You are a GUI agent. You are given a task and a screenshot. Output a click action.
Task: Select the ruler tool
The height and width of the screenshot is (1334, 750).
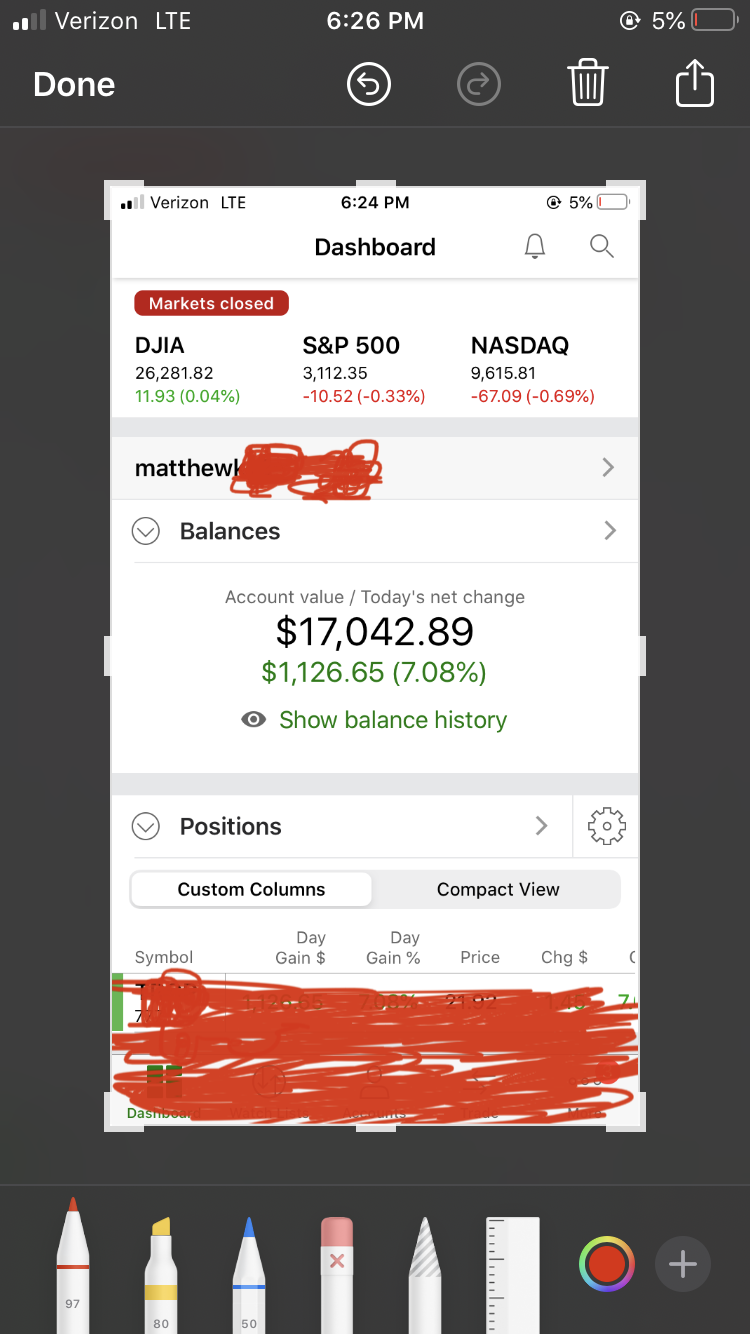pos(513,1275)
